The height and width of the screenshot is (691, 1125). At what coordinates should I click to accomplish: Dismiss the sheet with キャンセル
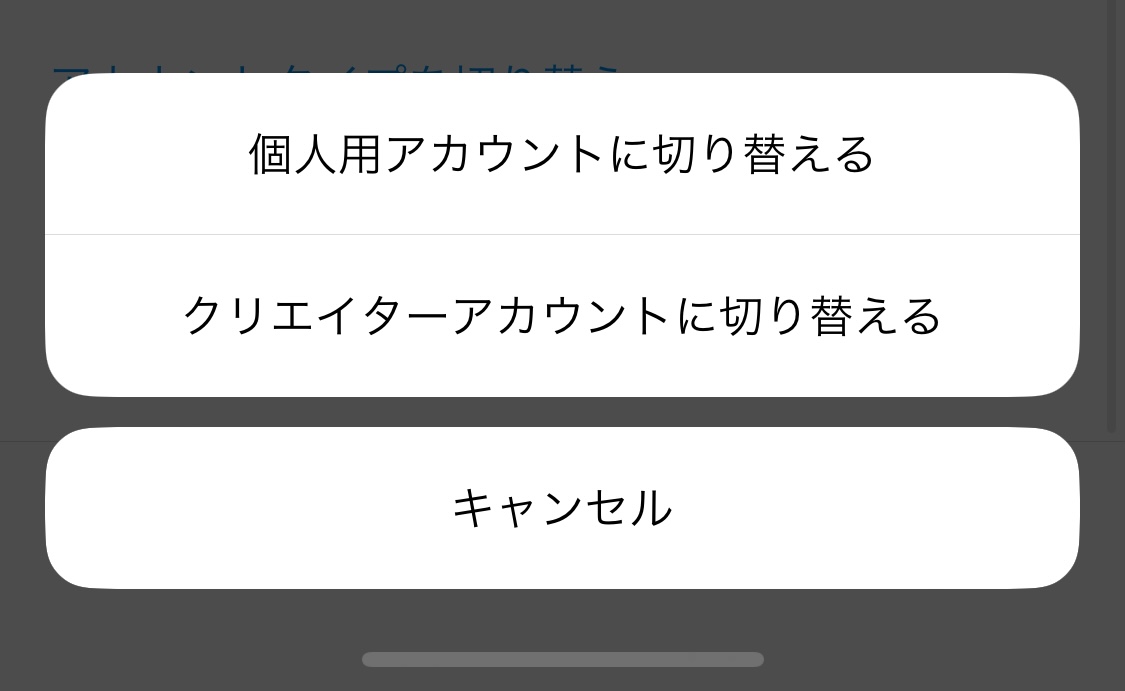point(562,508)
